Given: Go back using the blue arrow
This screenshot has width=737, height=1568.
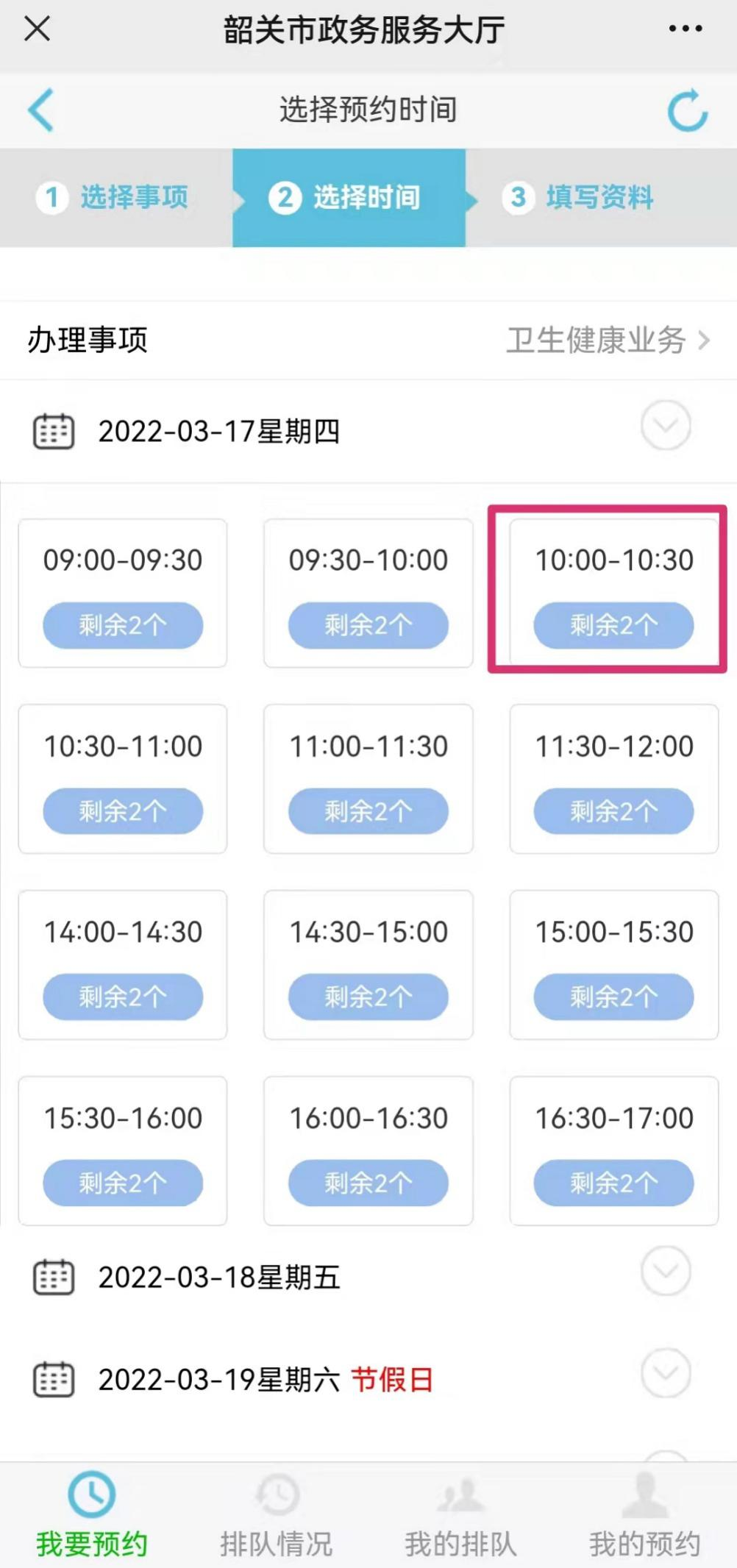Looking at the screenshot, I should coord(40,110).
